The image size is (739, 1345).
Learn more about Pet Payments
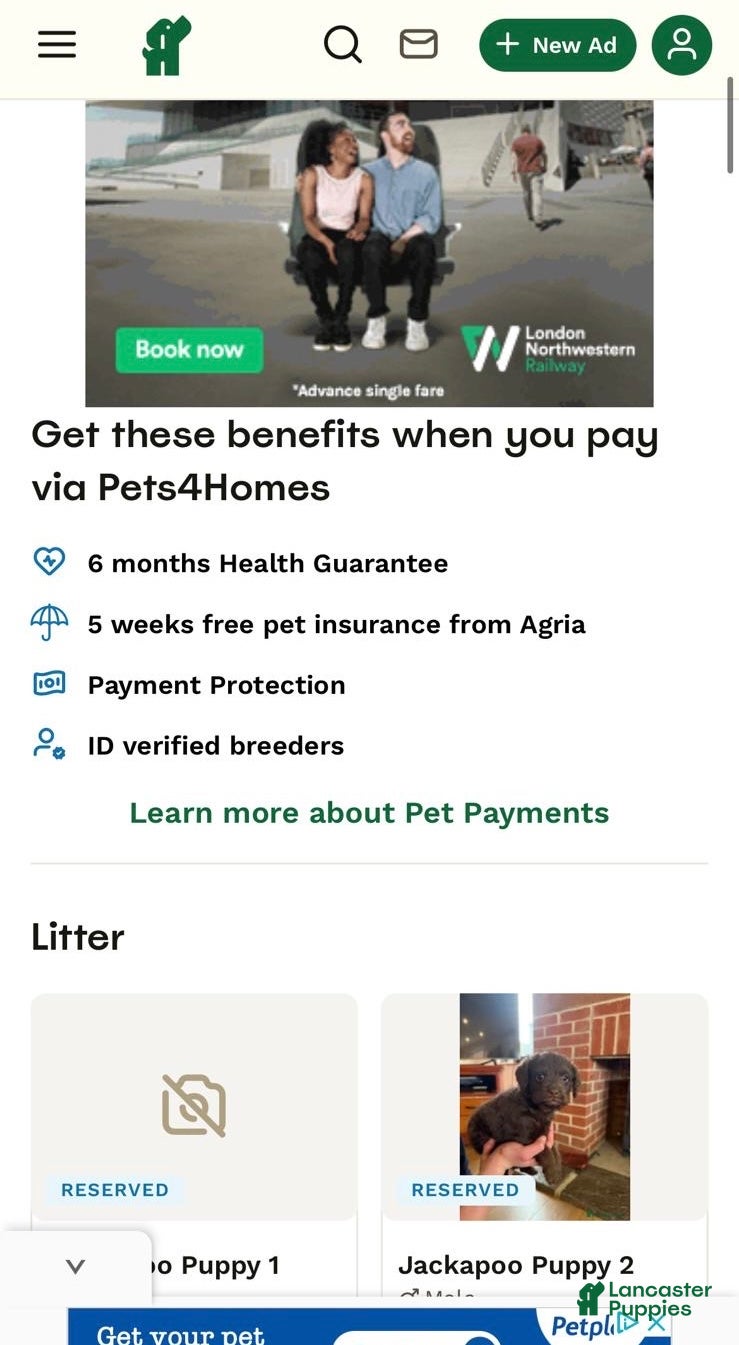pyautogui.click(x=369, y=813)
